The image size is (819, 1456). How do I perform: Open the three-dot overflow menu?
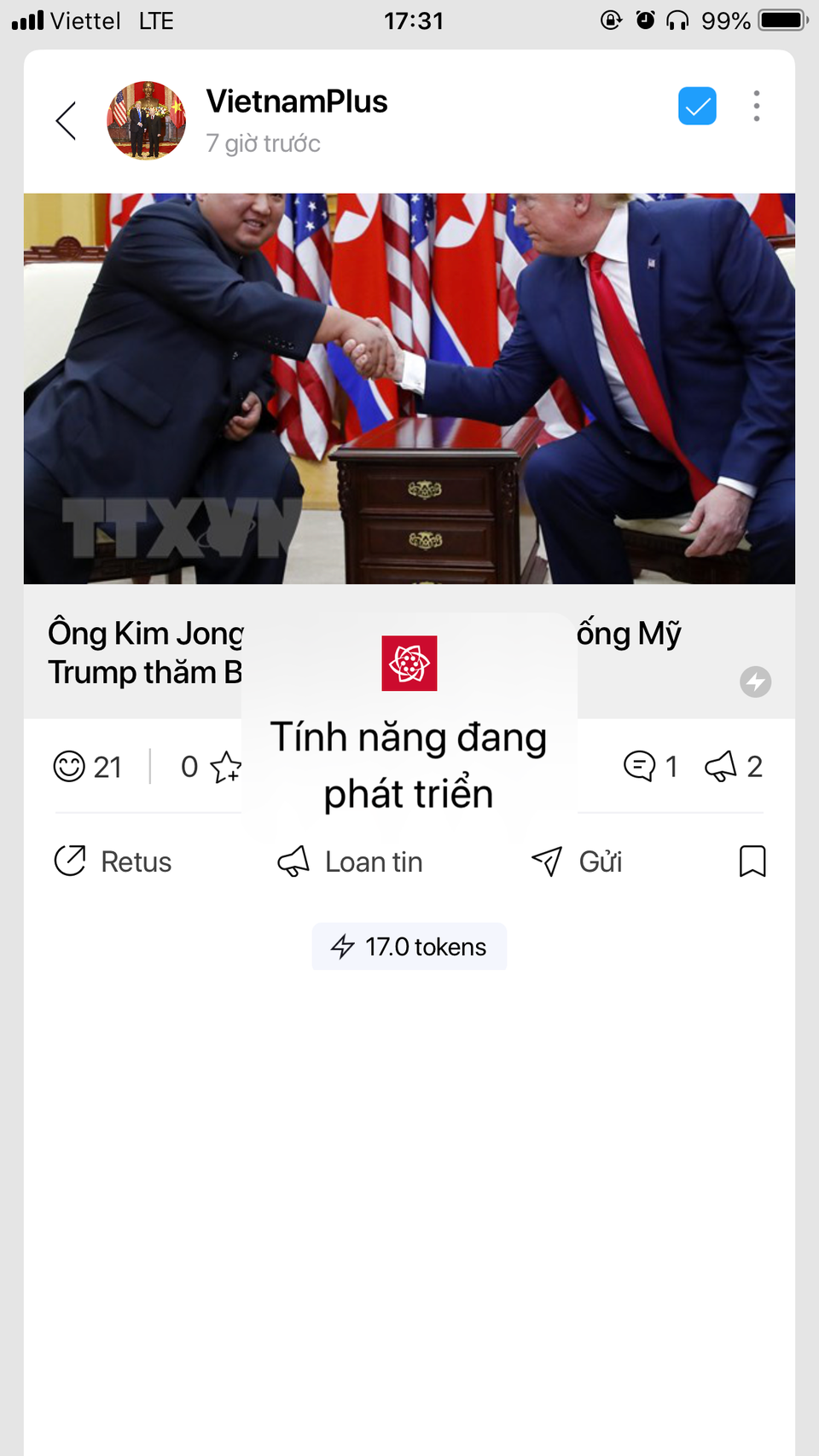click(756, 106)
